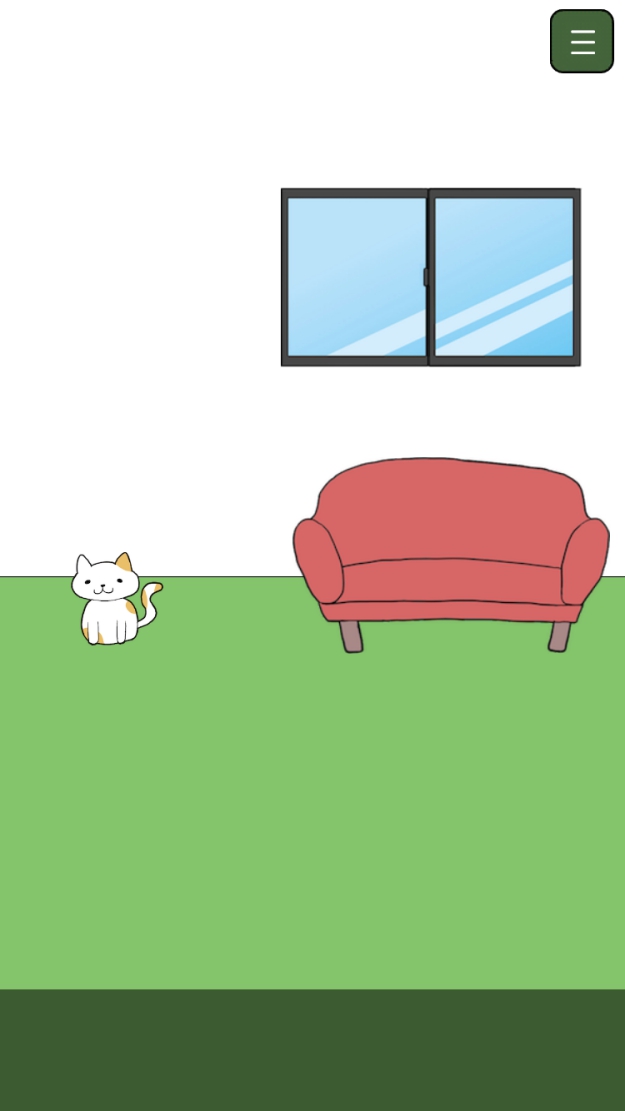Open the hamburger menu button
Screen dimensions: 625x1111
tap(581, 41)
